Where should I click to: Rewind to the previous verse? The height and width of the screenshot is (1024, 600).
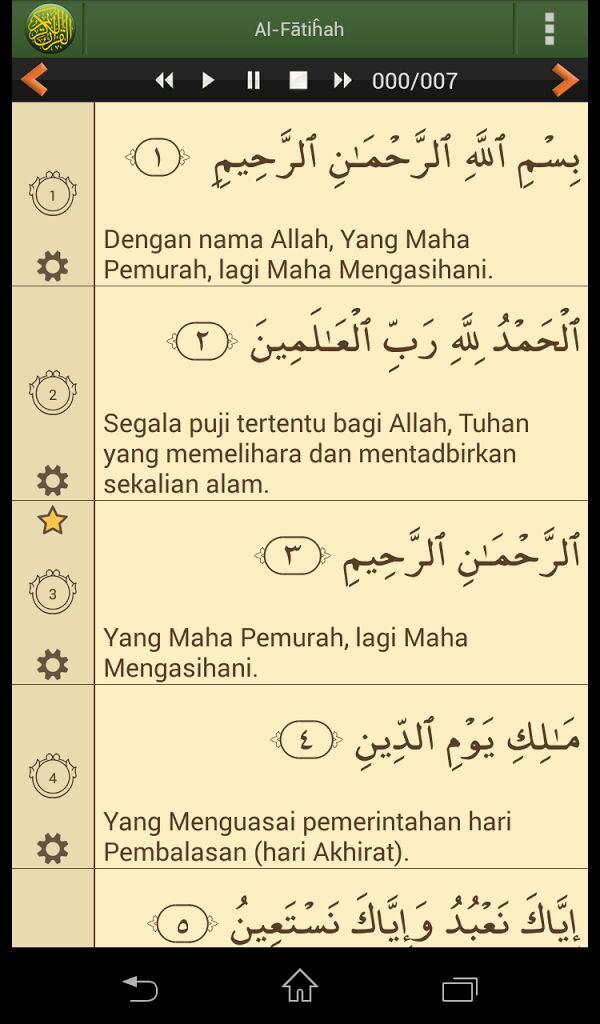tap(165, 80)
